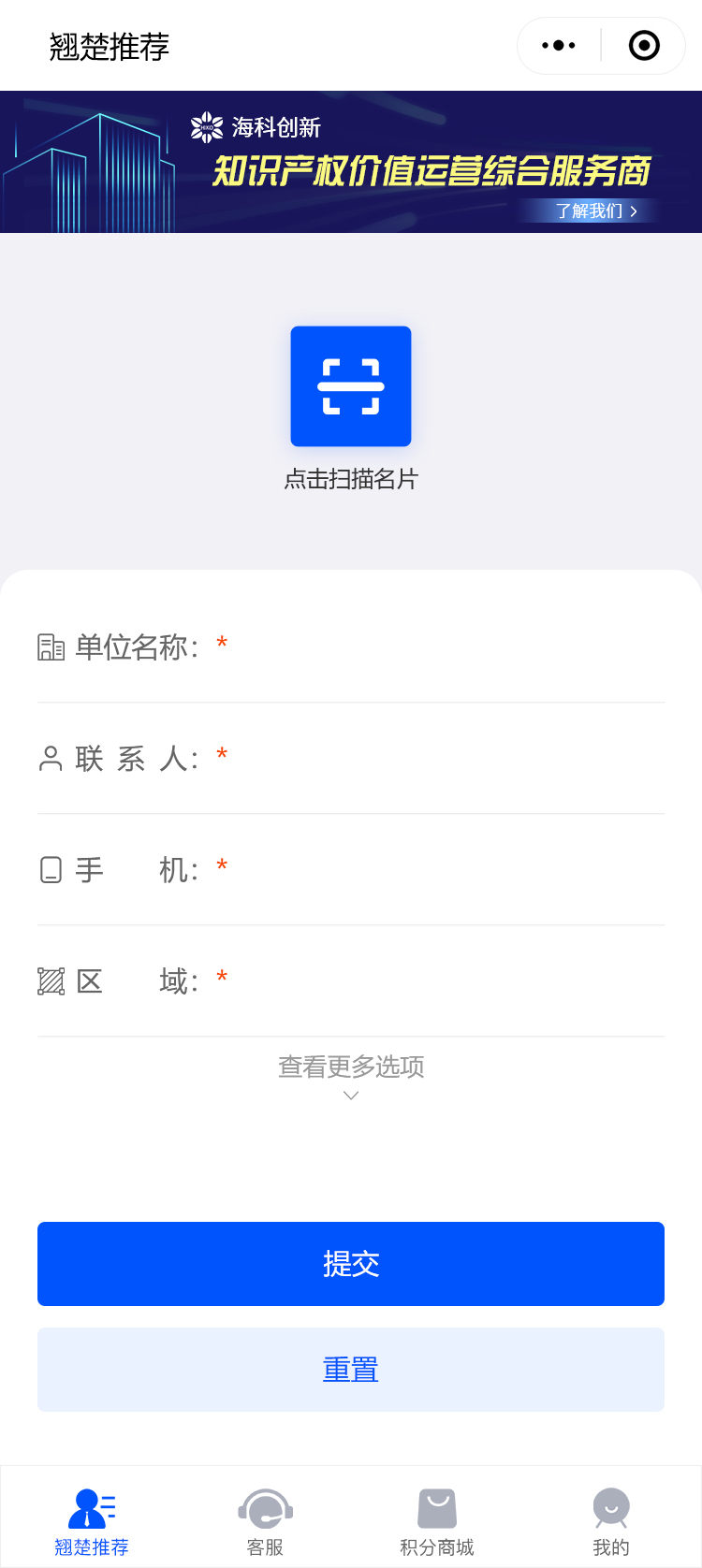Screen dimensions: 702x1568
Task: Go to the 积分商城 tab
Action: (x=437, y=1521)
